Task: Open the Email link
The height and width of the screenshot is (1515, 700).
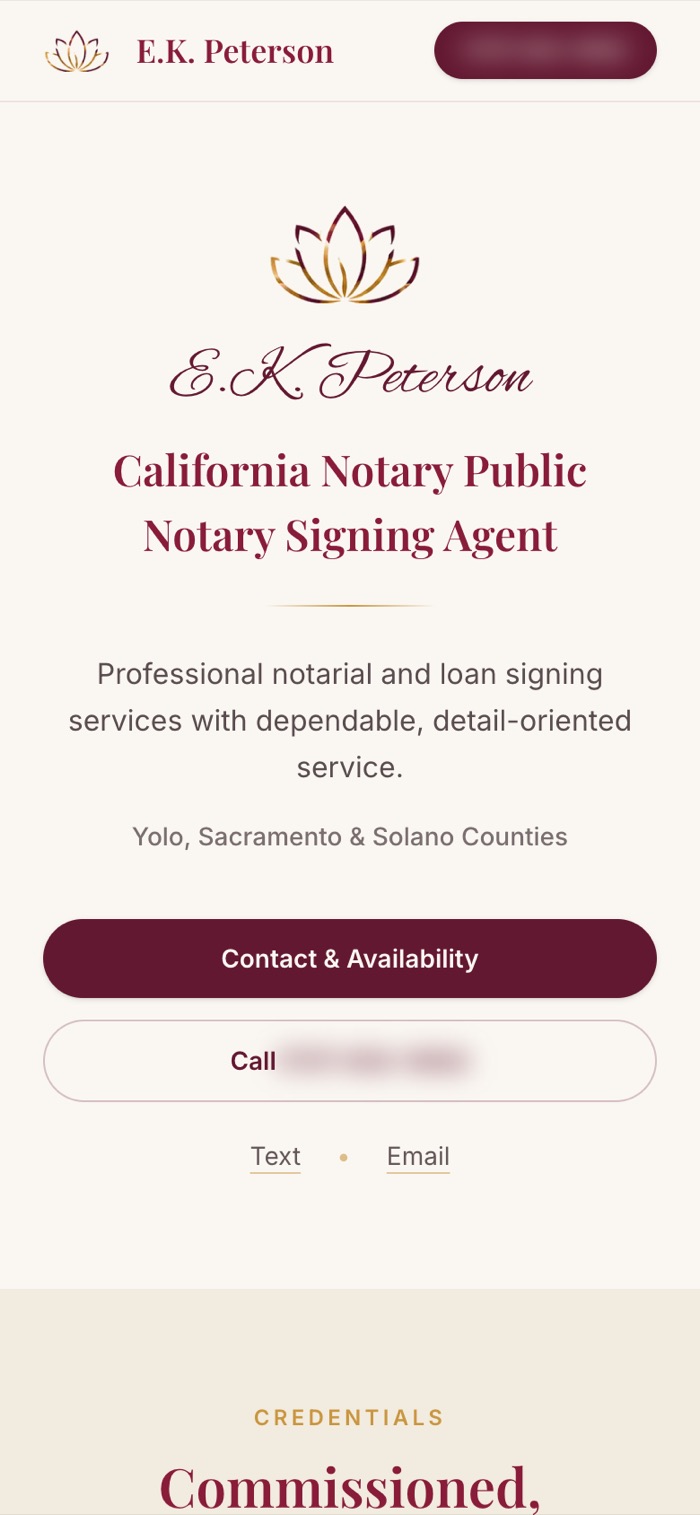Action: [418, 1157]
